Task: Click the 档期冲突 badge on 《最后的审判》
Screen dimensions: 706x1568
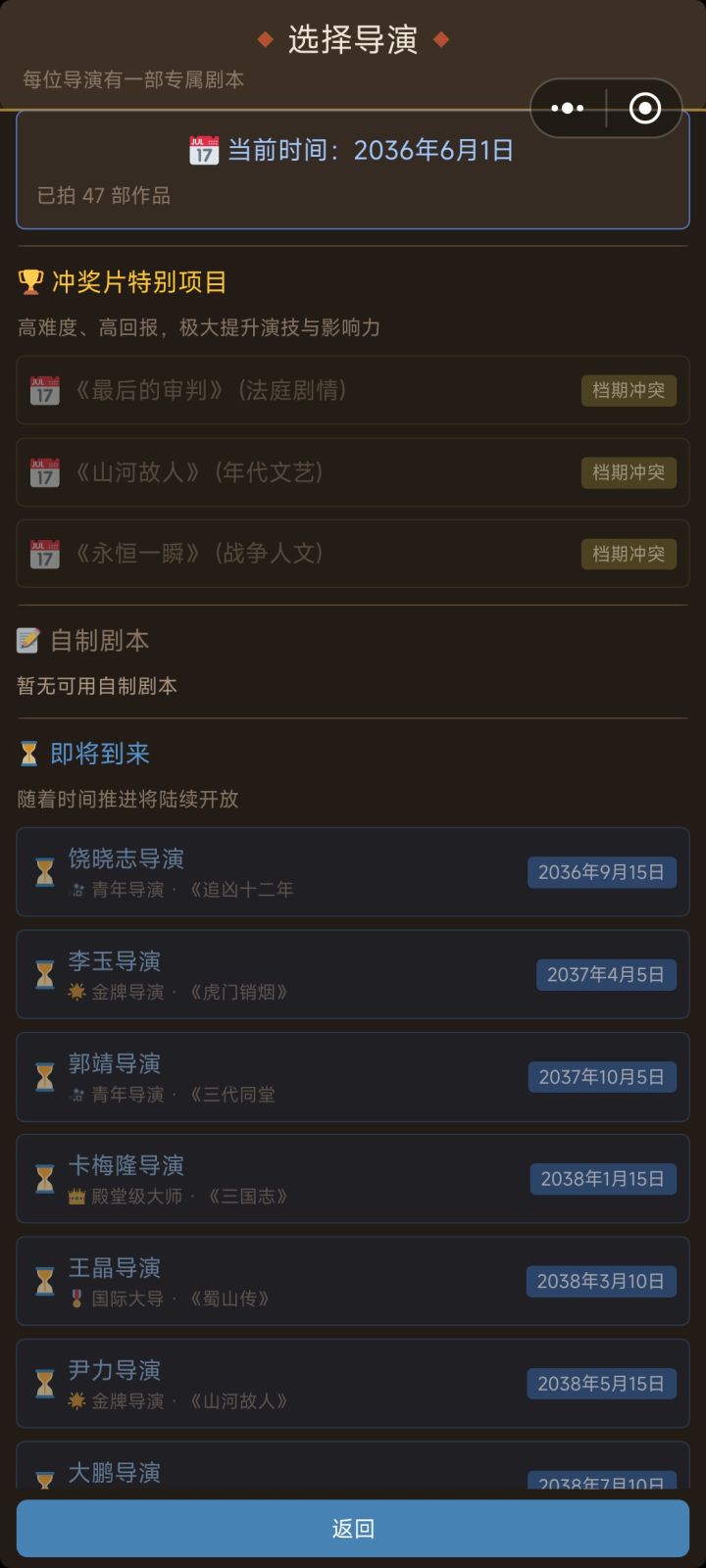Action: click(629, 391)
